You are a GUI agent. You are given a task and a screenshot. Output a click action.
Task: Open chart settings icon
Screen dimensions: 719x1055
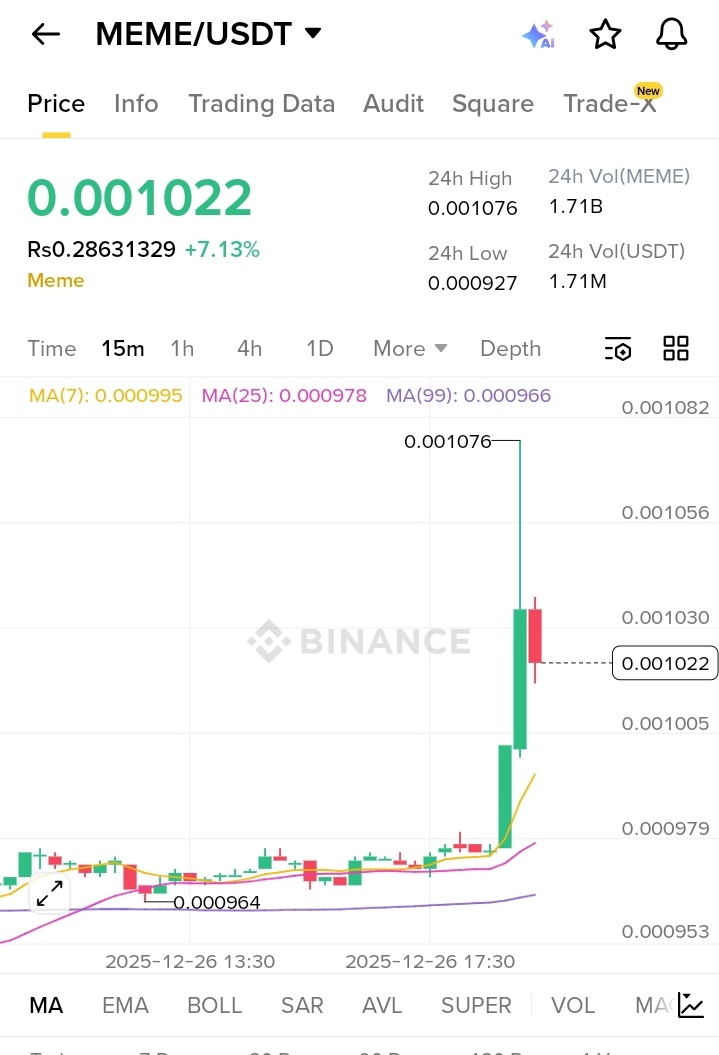(618, 349)
